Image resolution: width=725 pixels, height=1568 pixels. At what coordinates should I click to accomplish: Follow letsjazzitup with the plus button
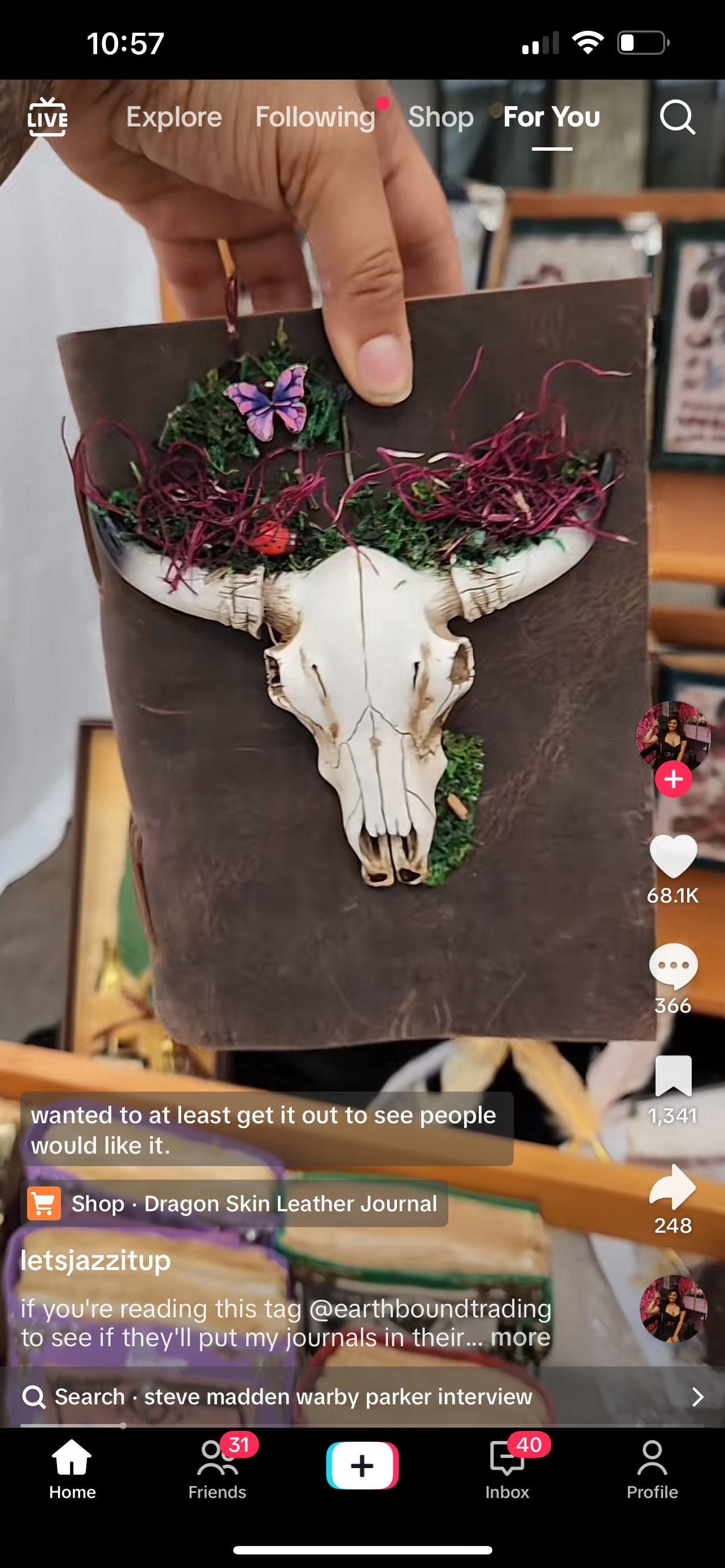point(673,779)
